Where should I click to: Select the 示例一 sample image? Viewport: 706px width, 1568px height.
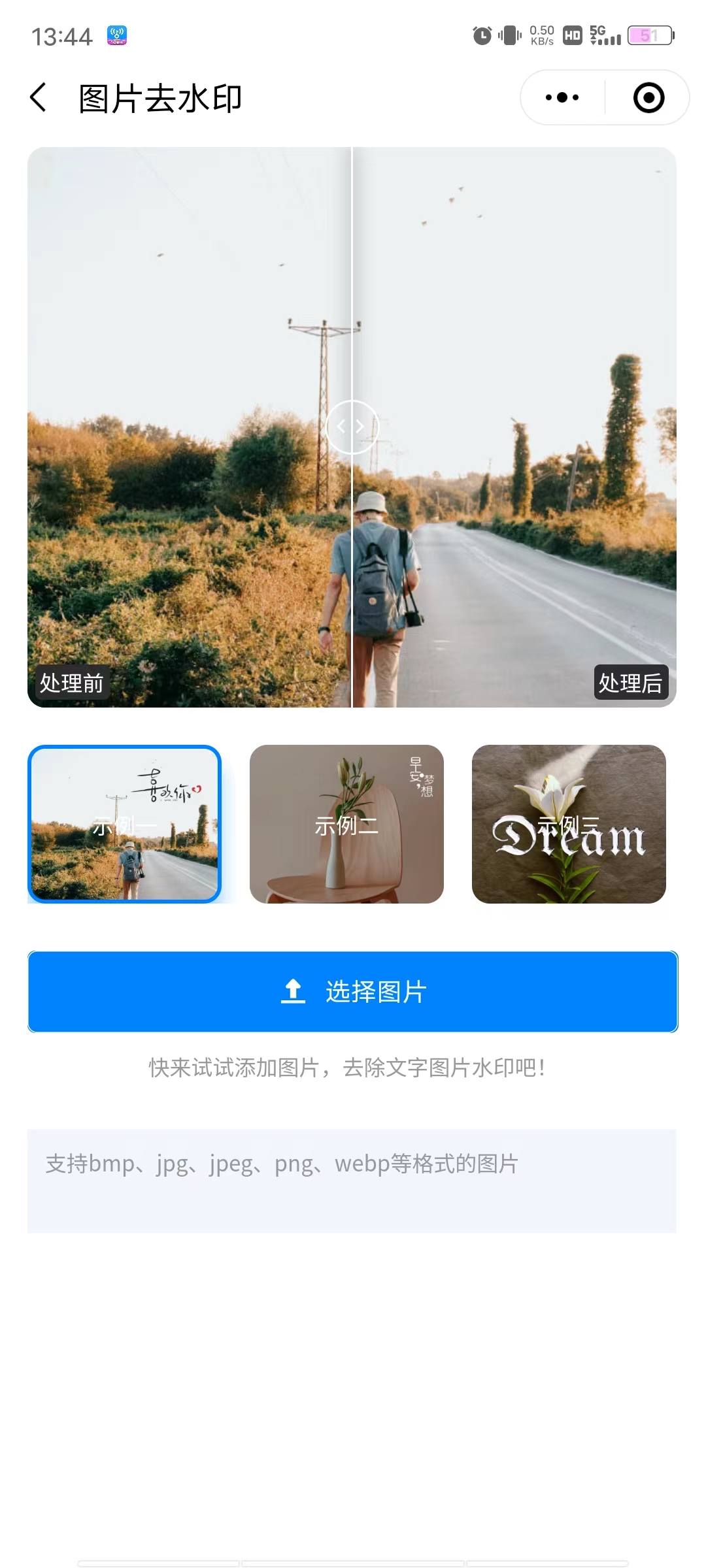(125, 825)
